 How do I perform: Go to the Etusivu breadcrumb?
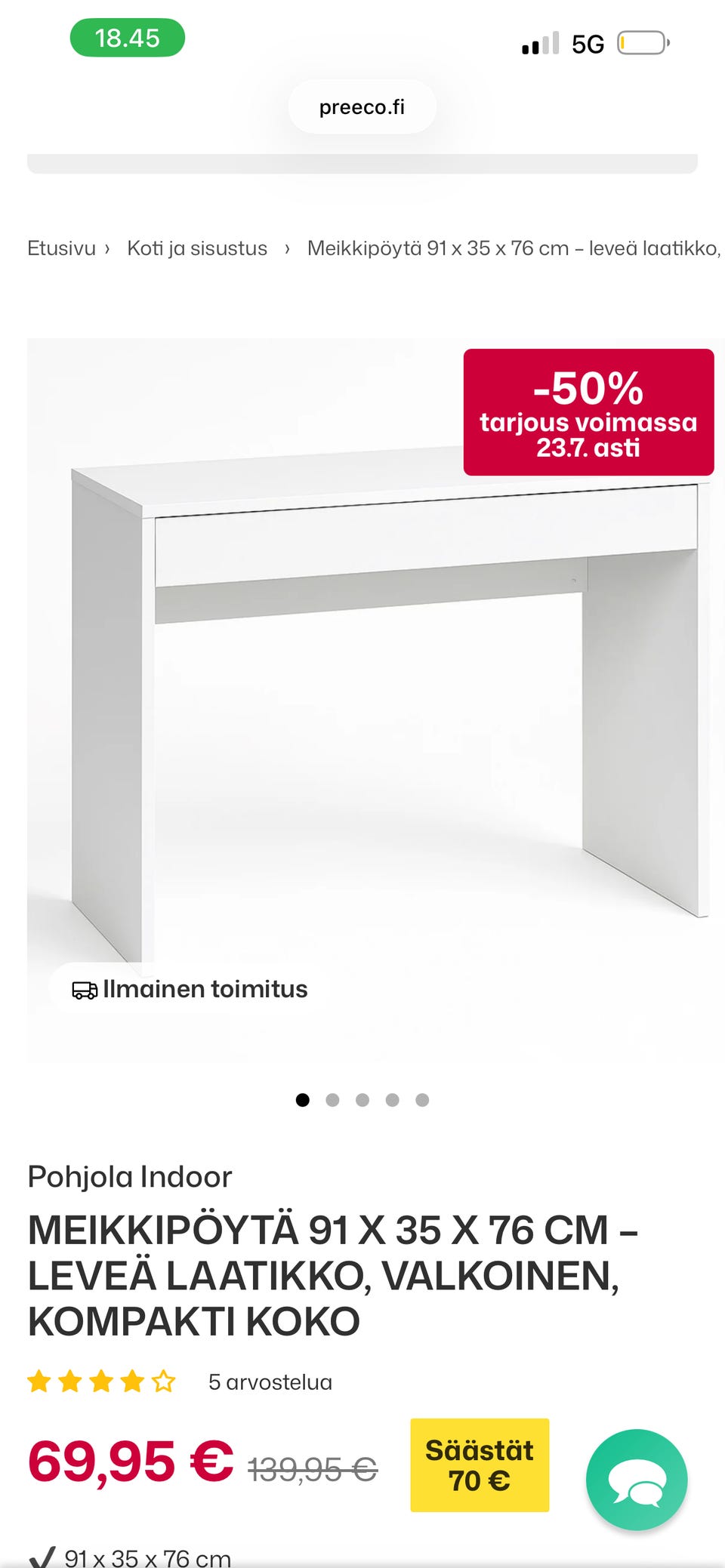[61, 248]
